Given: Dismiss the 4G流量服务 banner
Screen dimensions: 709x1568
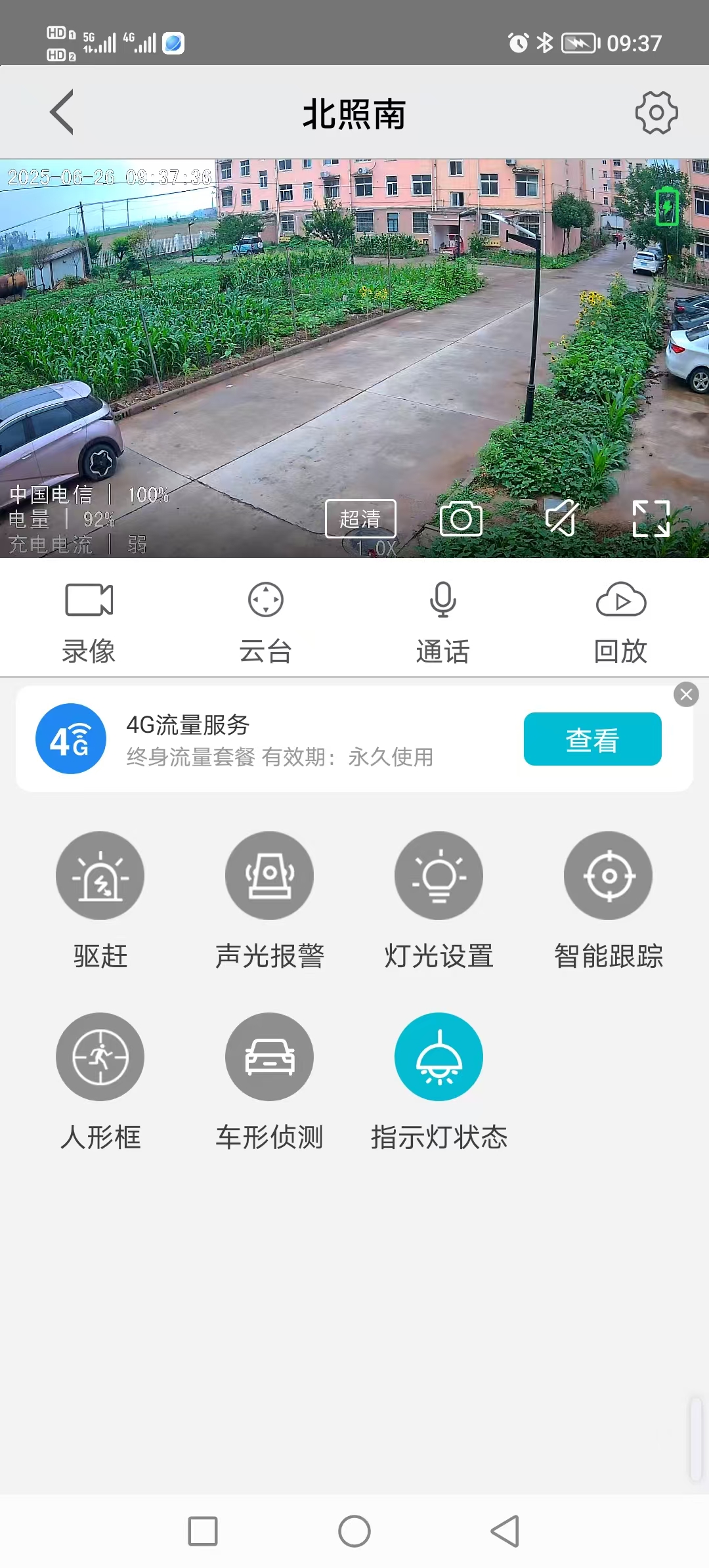Looking at the screenshot, I should 686,694.
